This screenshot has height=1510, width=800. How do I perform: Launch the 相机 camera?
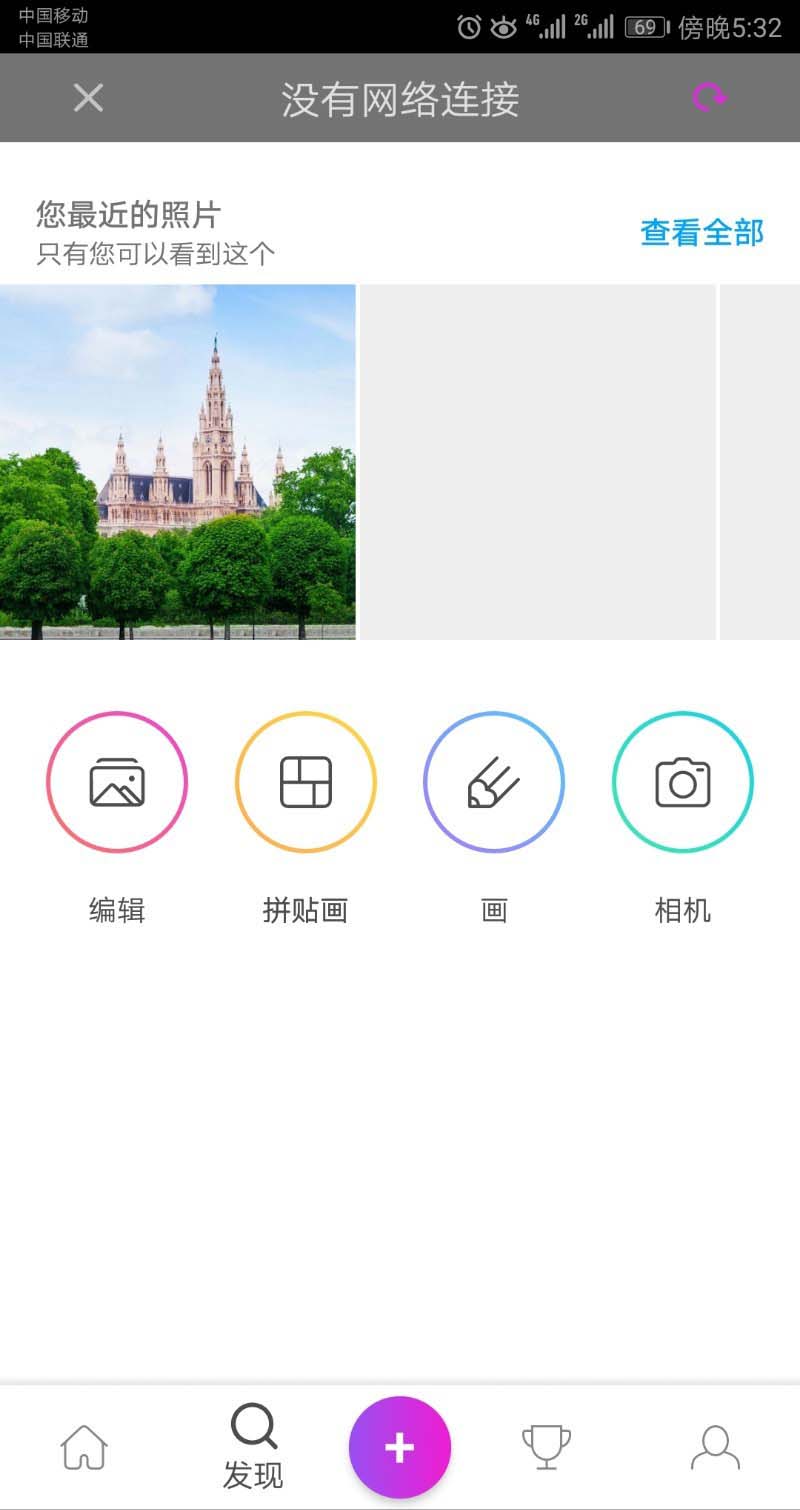point(682,782)
